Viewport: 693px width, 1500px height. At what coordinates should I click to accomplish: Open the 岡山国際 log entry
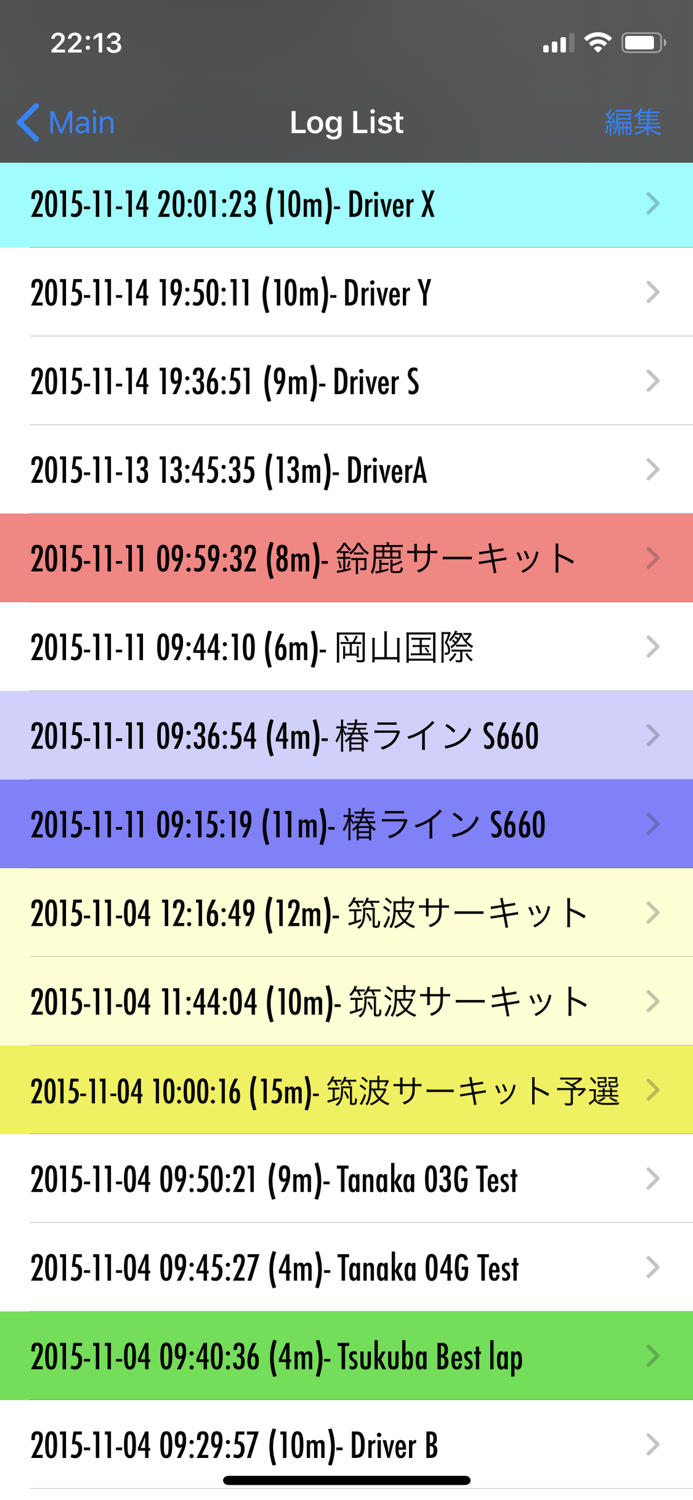(346, 647)
